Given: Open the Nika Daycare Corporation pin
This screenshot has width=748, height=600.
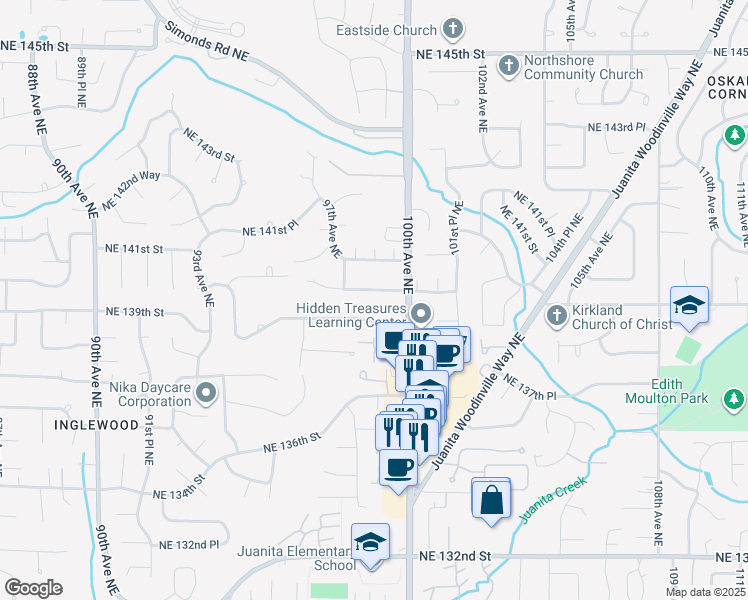Looking at the screenshot, I should pyautogui.click(x=207, y=392).
